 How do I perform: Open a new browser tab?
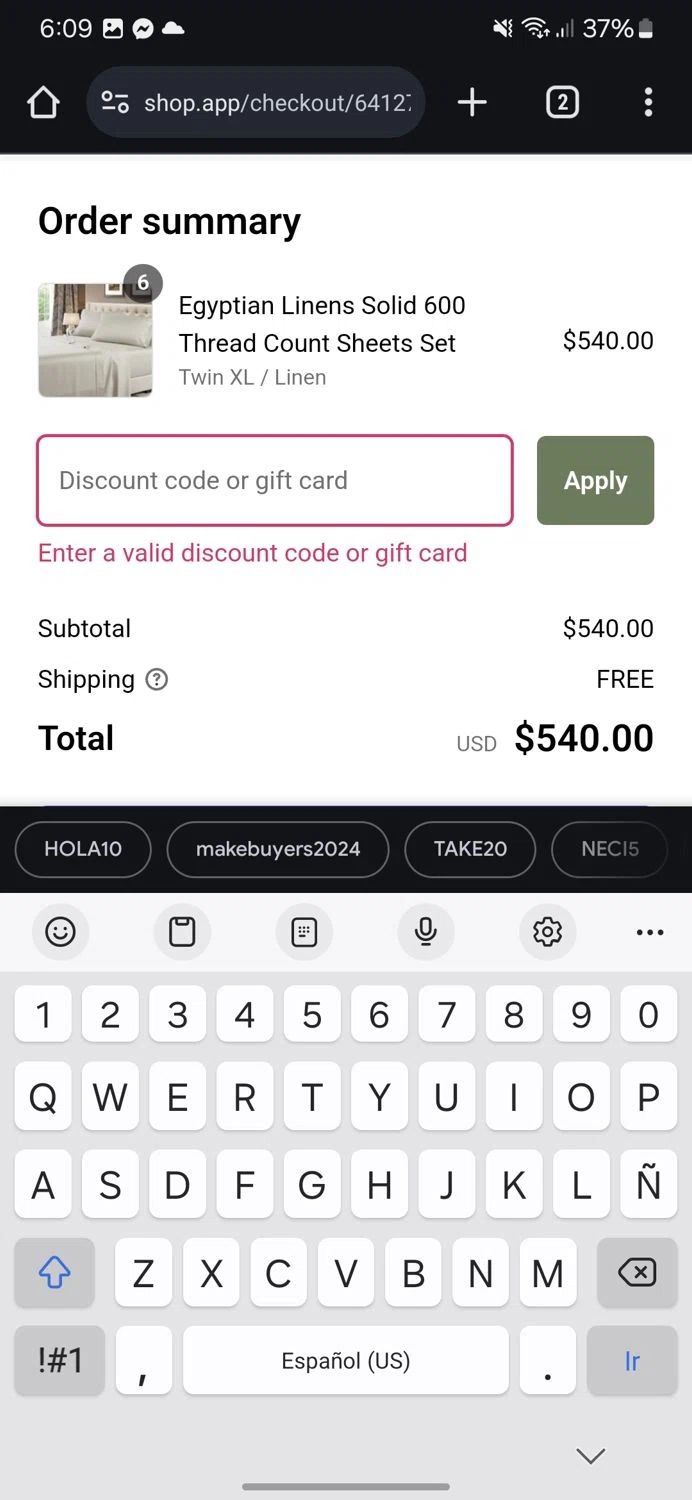472,102
